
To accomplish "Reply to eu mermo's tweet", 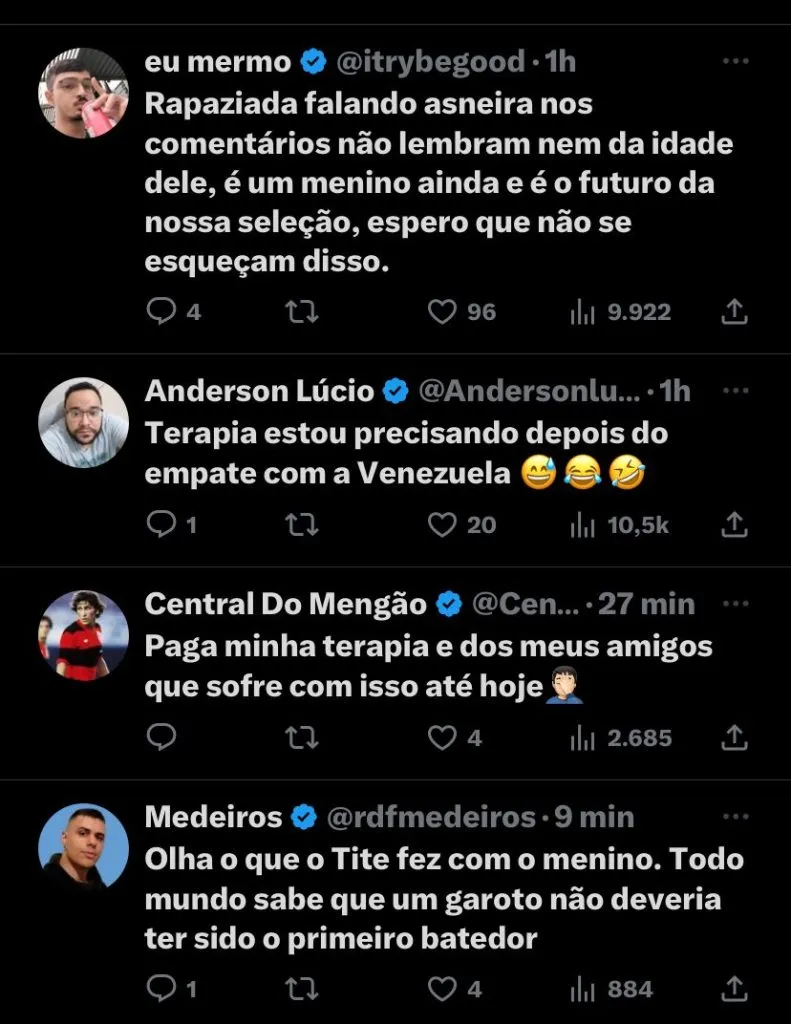I will [x=161, y=312].
